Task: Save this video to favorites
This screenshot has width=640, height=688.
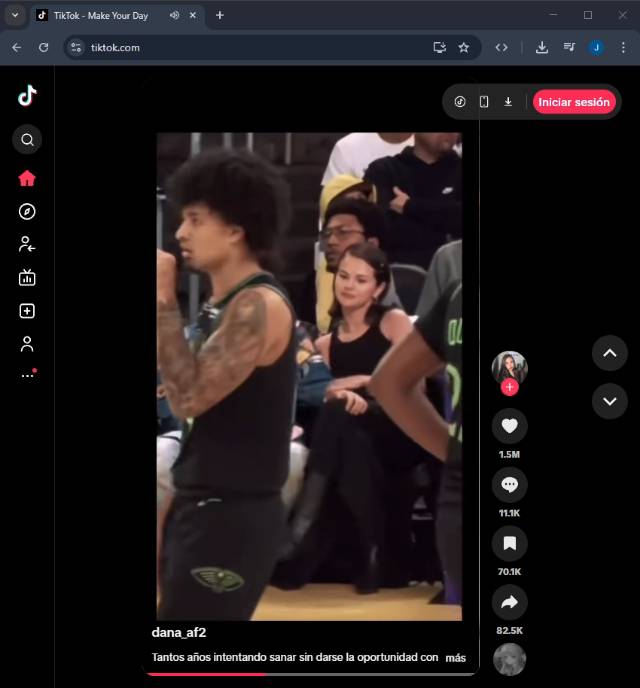Action: pos(510,544)
